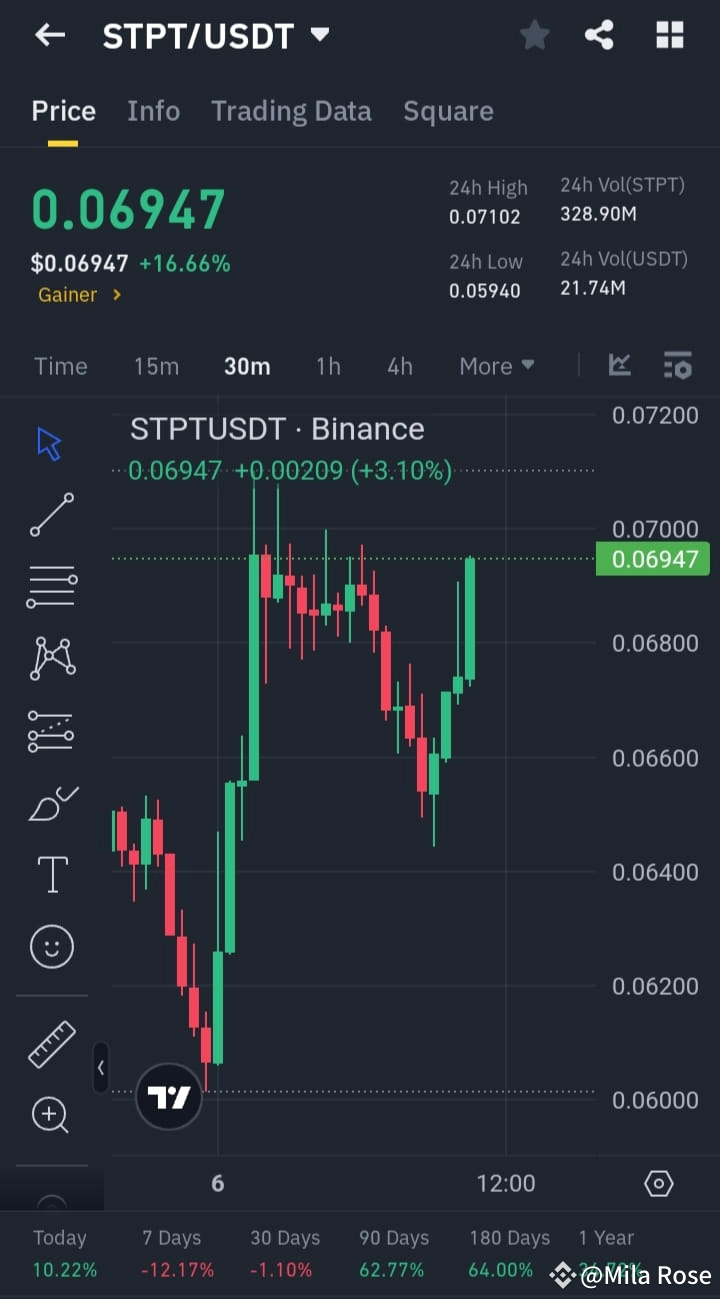Select the brush drawing tool
The width and height of the screenshot is (720, 1299).
pos(50,802)
